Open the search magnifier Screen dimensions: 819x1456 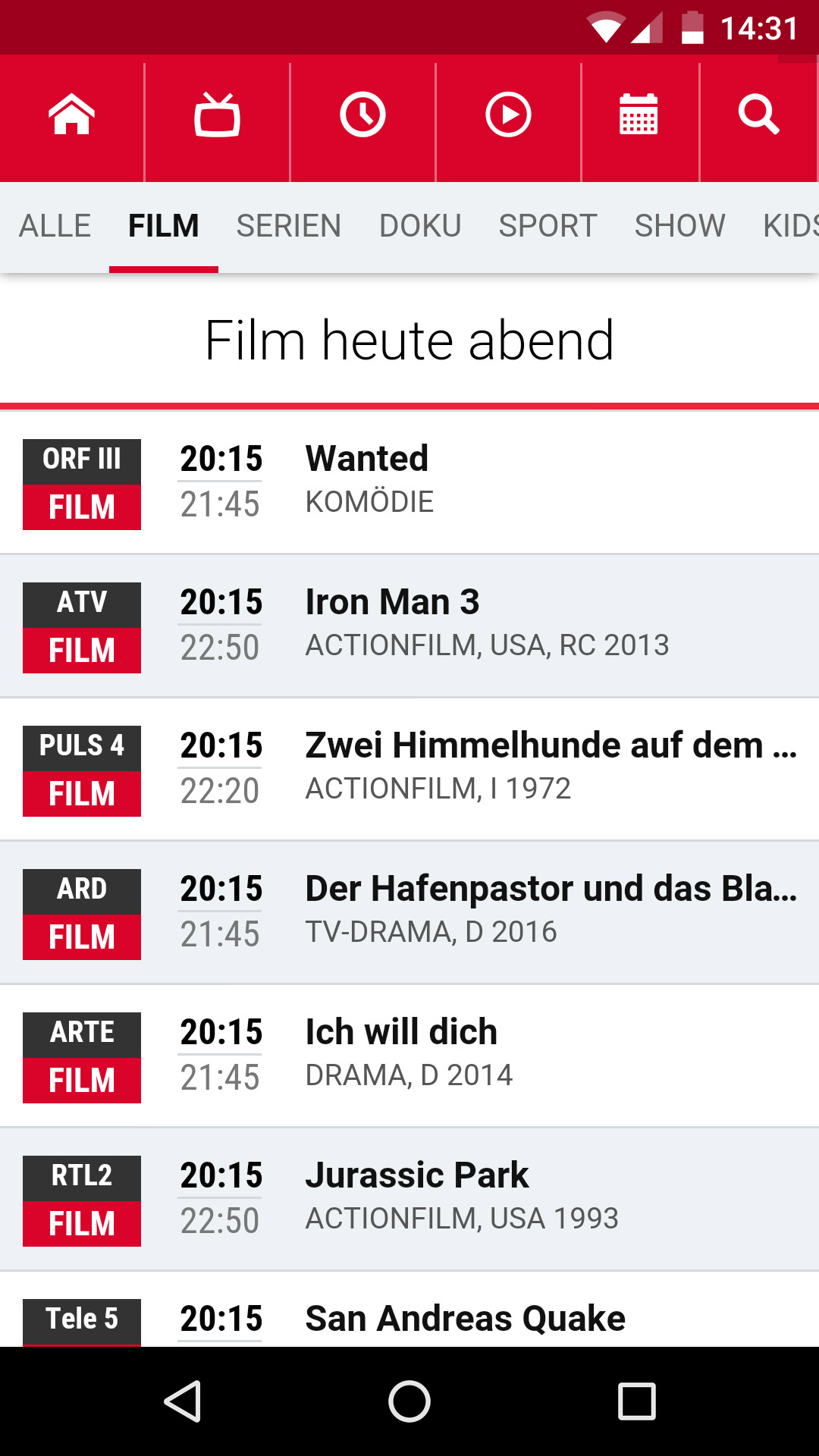pyautogui.click(x=758, y=115)
